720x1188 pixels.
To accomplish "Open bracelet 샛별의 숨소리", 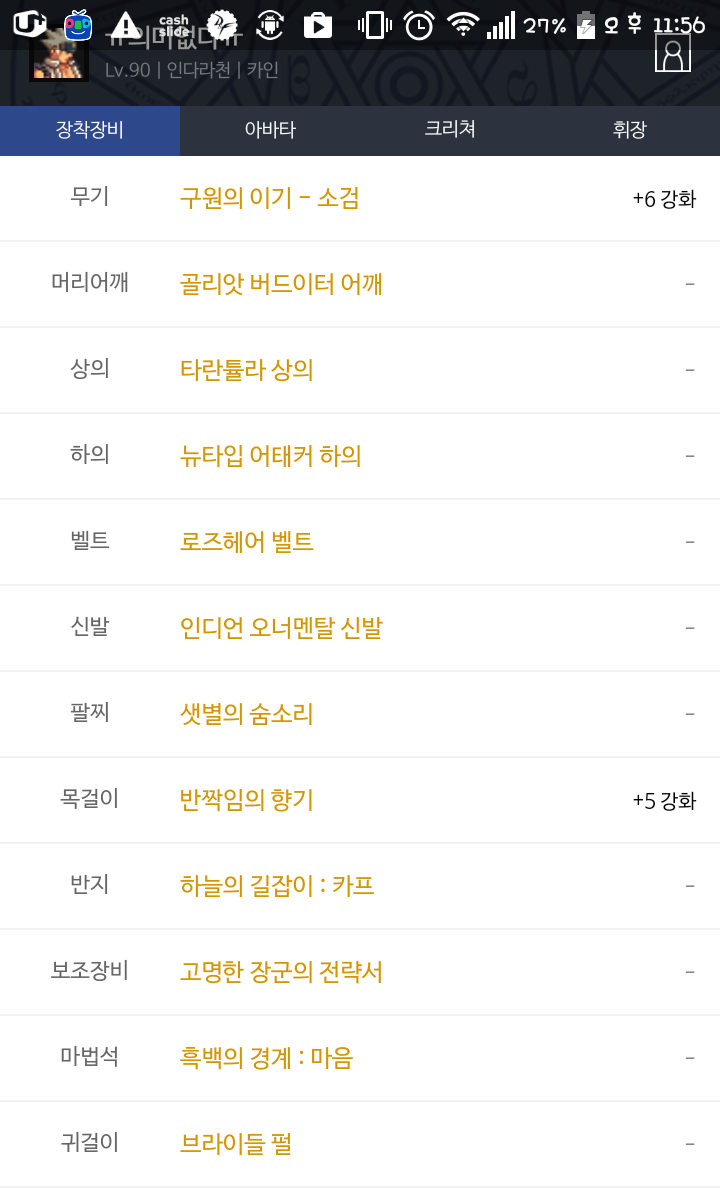I will (x=247, y=714).
